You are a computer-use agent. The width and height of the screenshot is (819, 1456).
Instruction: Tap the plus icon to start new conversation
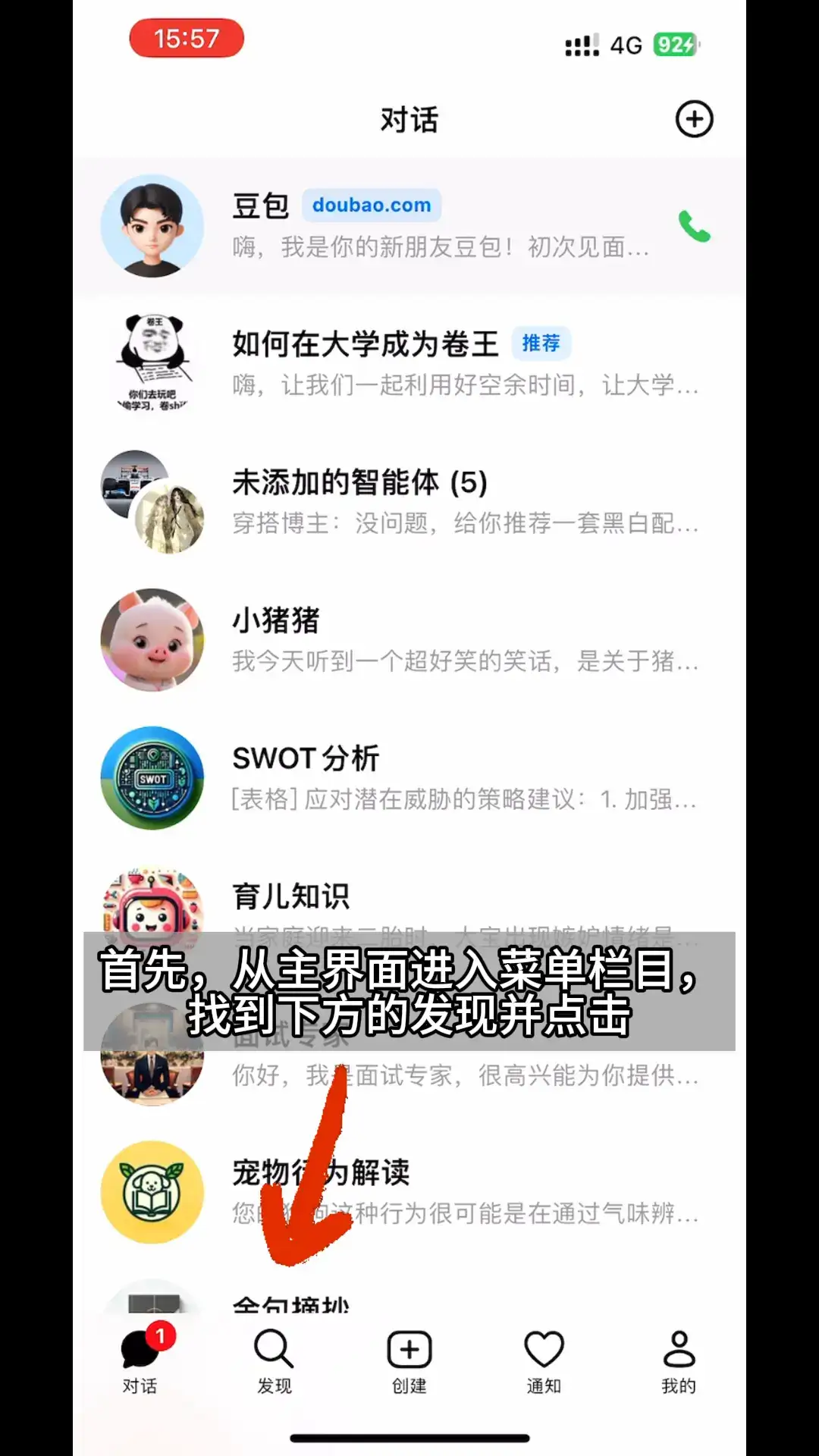coord(694,120)
